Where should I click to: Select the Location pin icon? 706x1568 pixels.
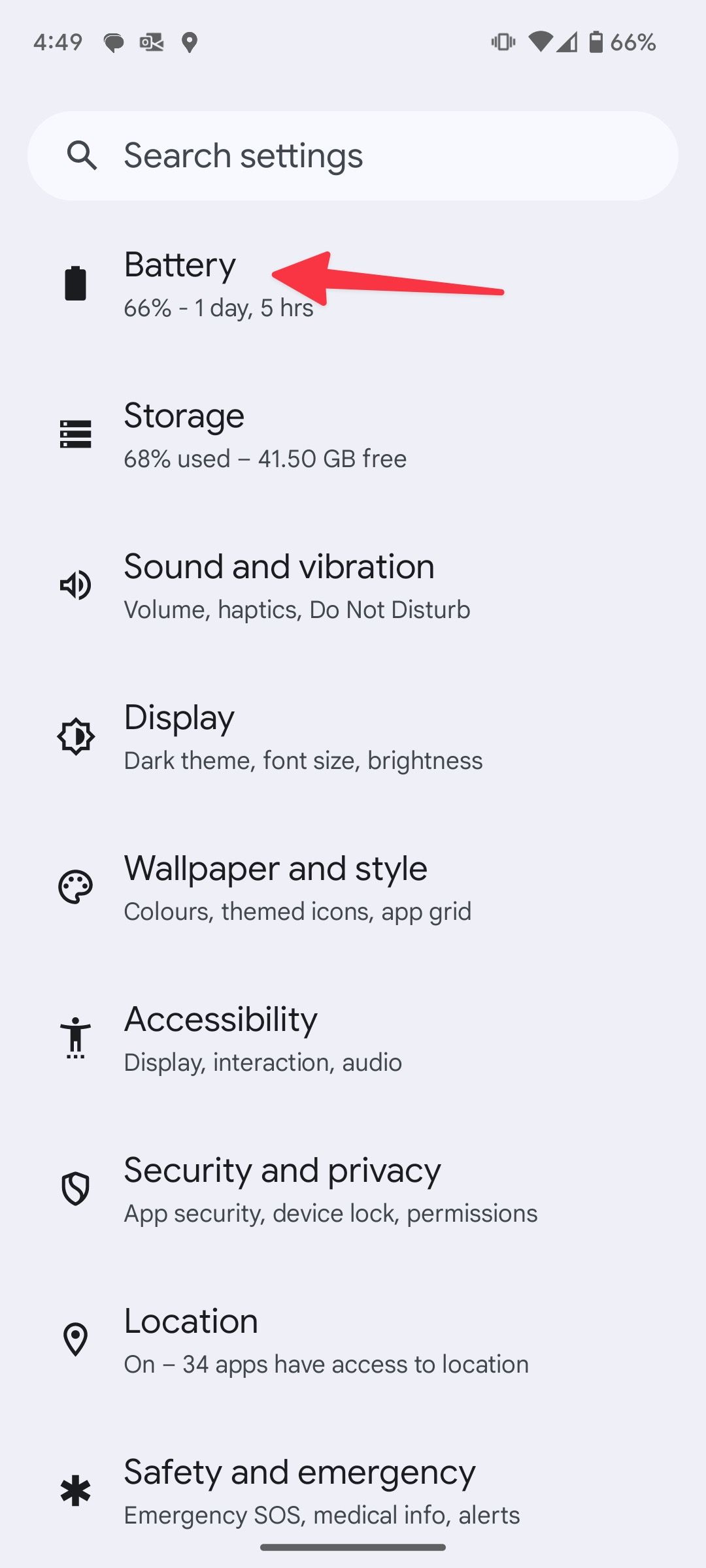coord(75,1339)
